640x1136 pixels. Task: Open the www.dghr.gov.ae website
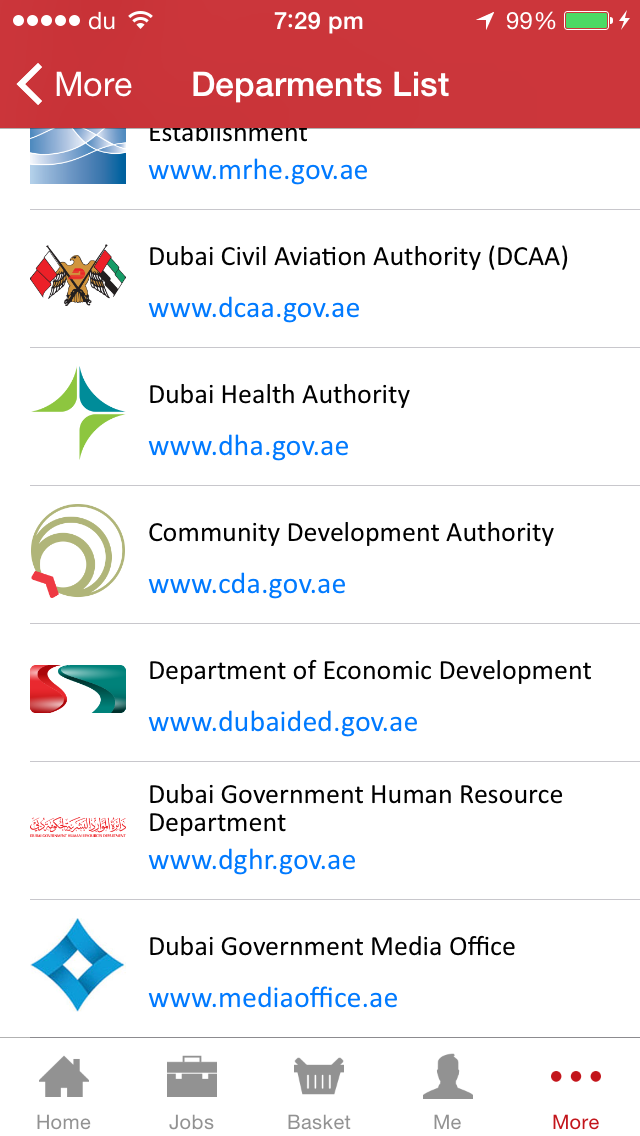click(252, 860)
